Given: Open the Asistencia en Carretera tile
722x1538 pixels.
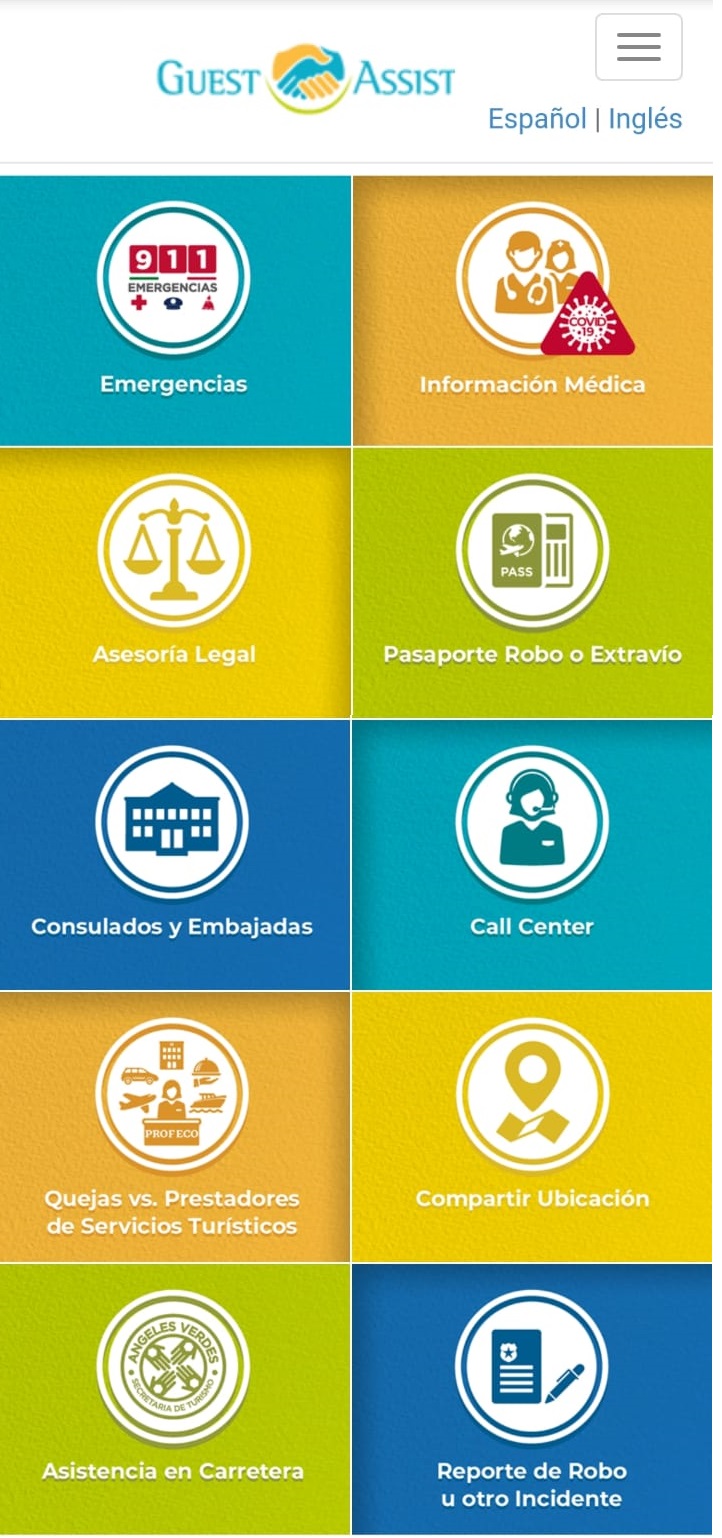Looking at the screenshot, I should click(x=174, y=1400).
